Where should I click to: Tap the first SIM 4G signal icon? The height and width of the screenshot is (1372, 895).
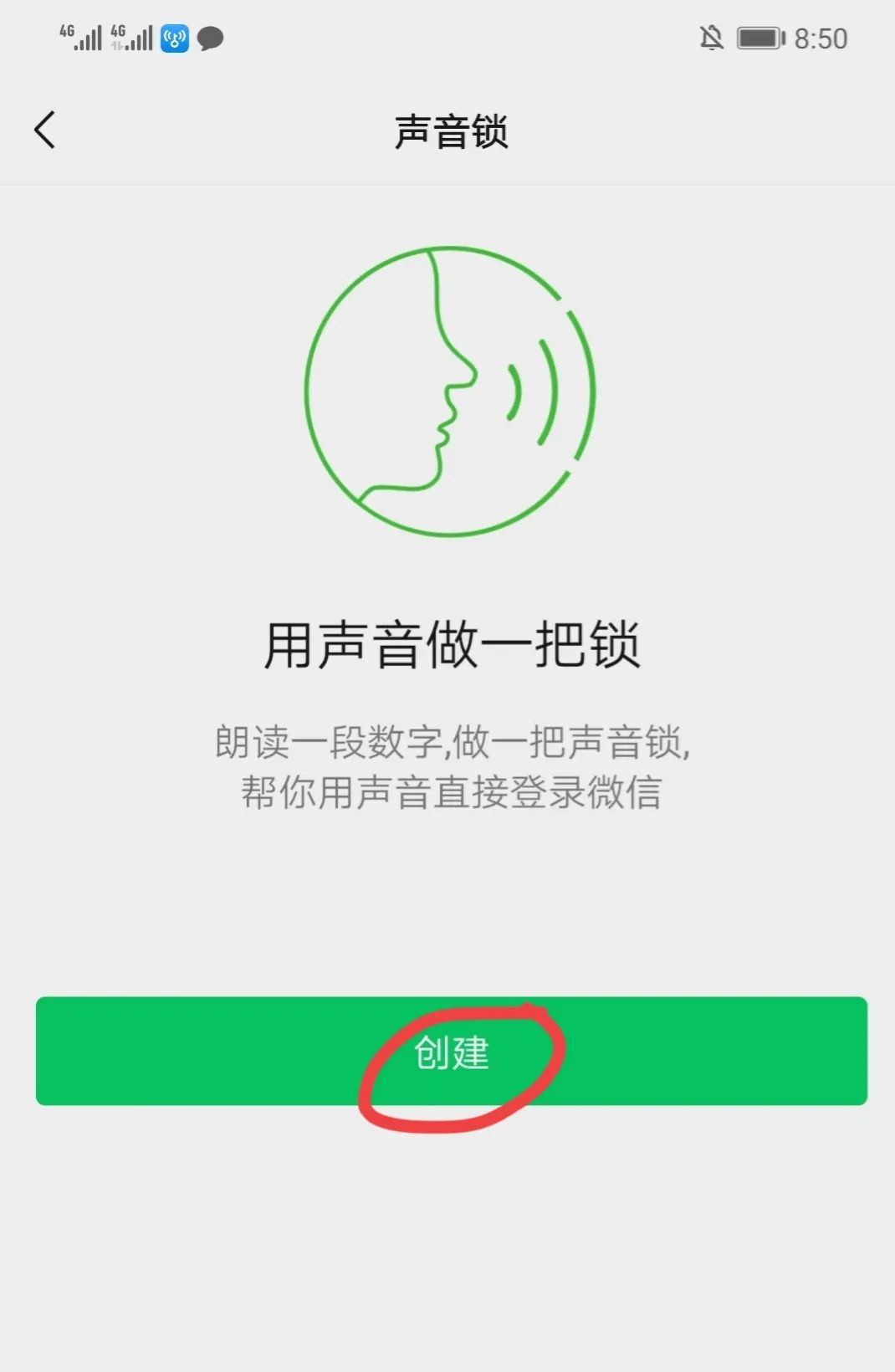79,38
